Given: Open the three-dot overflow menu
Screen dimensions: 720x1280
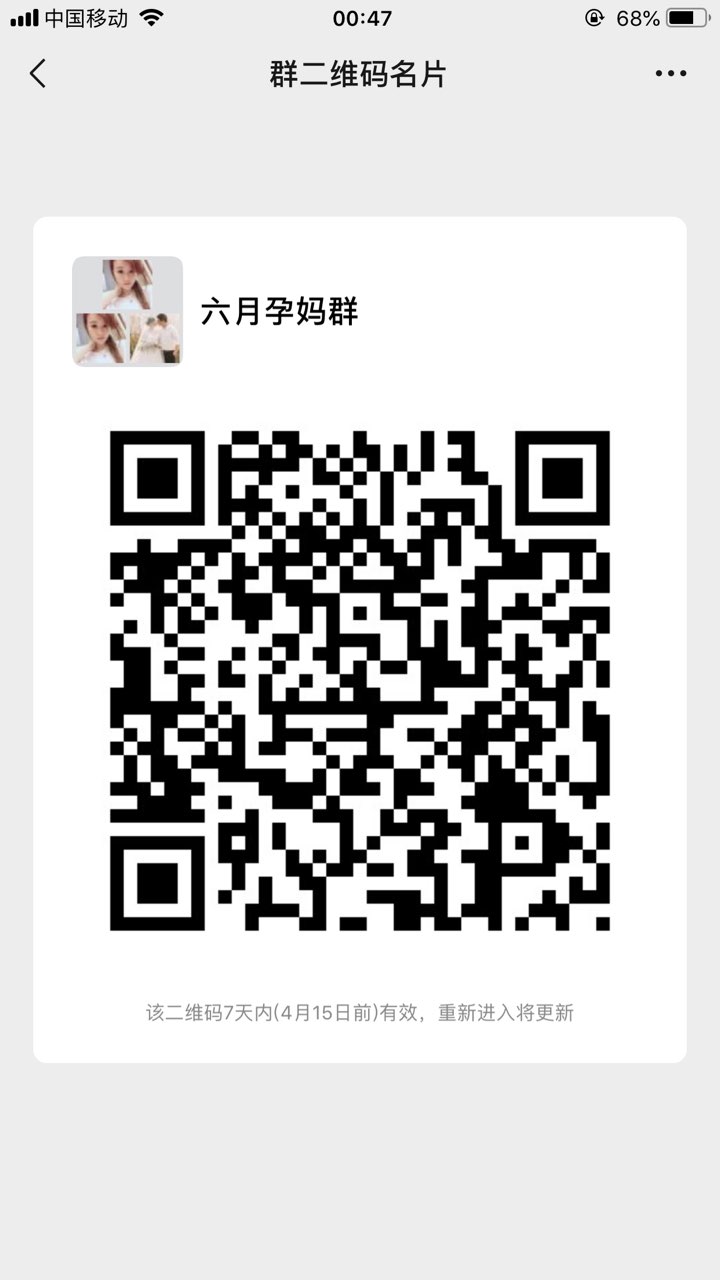Looking at the screenshot, I should coord(670,73).
